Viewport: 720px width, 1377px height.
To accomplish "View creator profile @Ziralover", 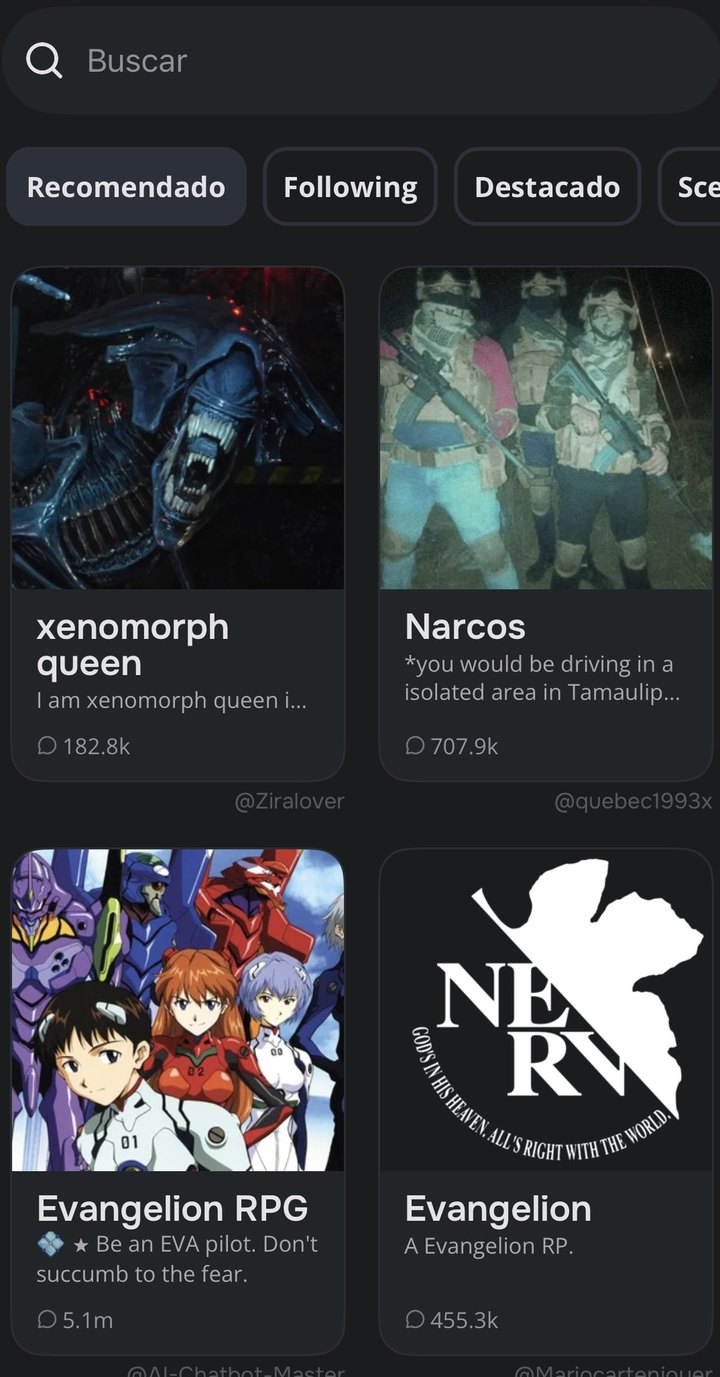I will pos(289,801).
